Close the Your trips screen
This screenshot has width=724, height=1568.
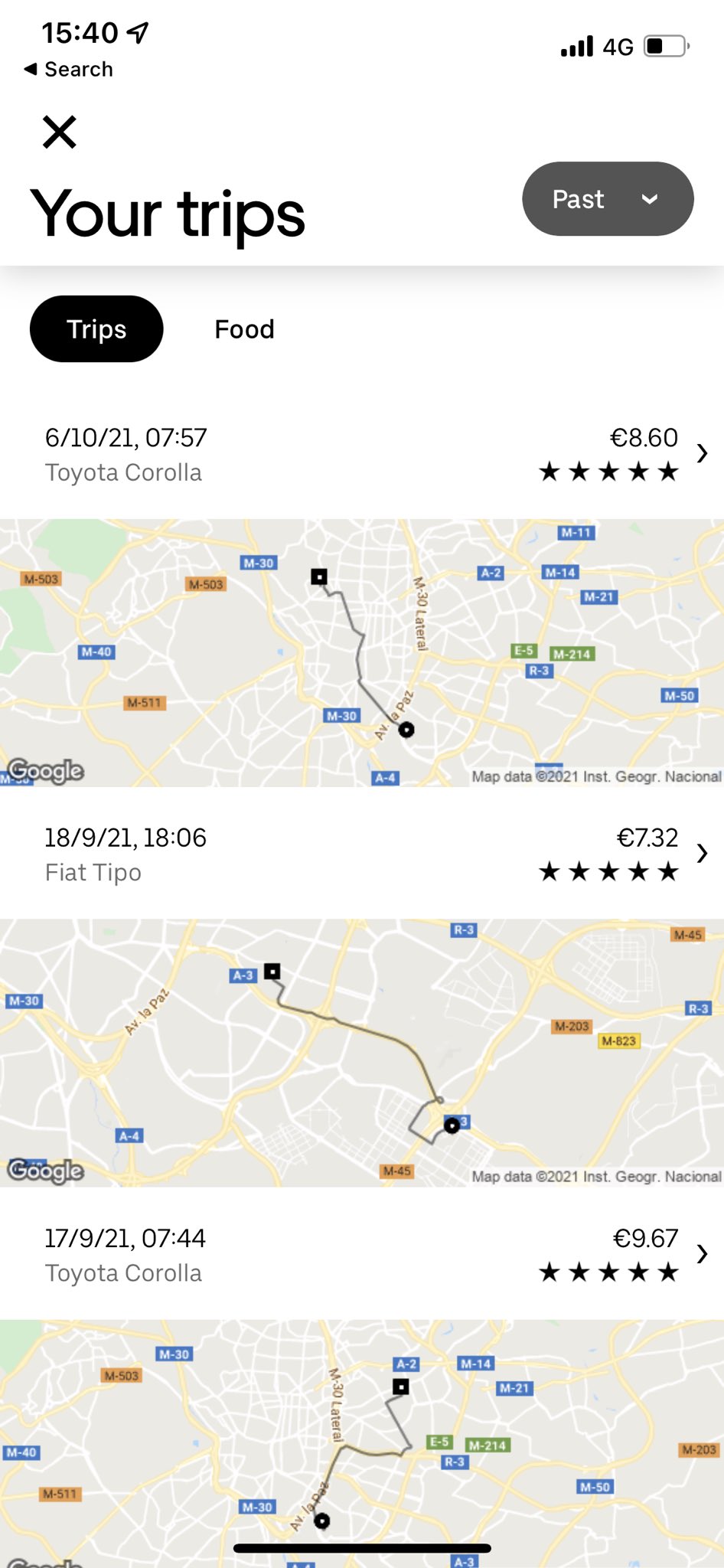click(x=60, y=132)
